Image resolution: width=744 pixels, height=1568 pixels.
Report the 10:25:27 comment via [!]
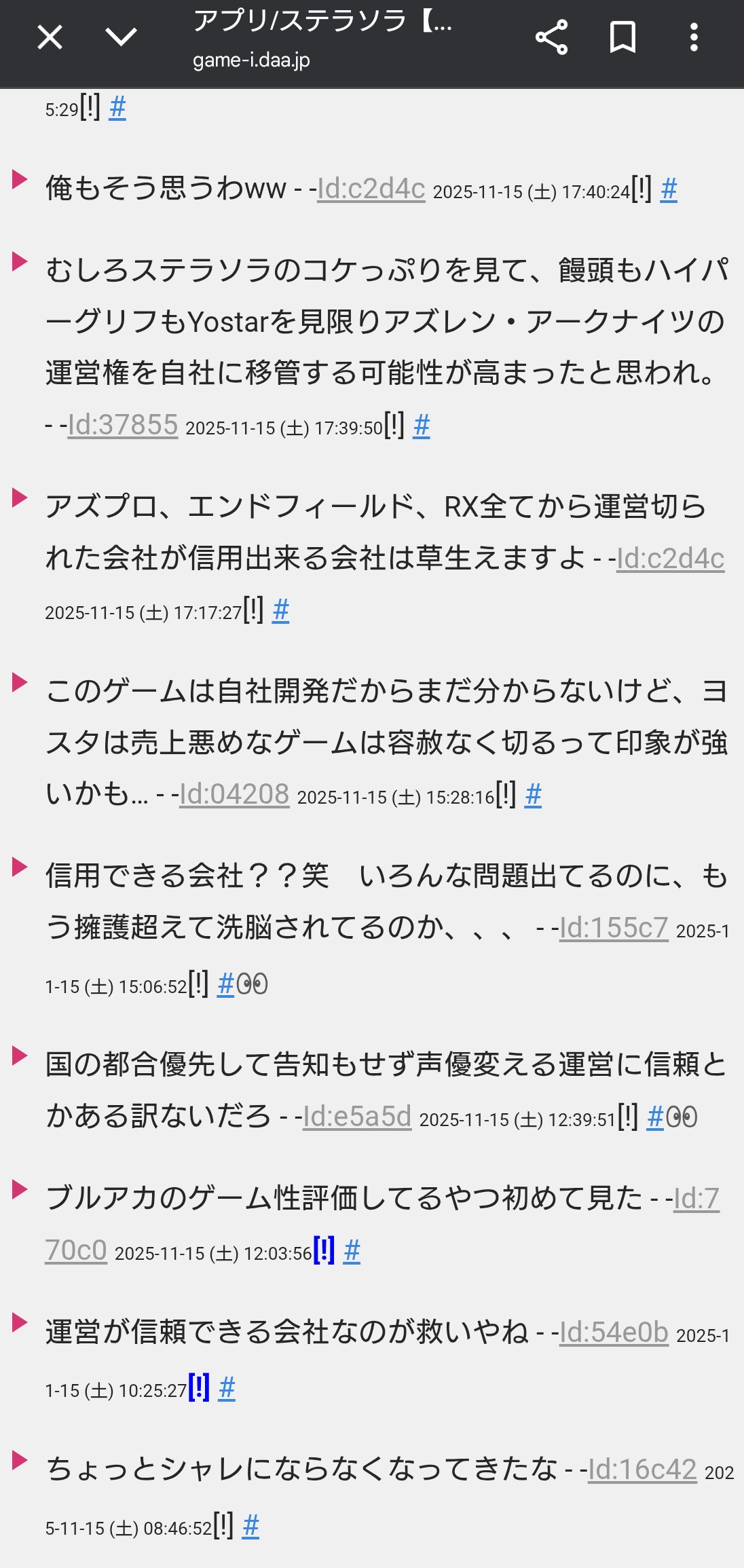click(x=199, y=1387)
